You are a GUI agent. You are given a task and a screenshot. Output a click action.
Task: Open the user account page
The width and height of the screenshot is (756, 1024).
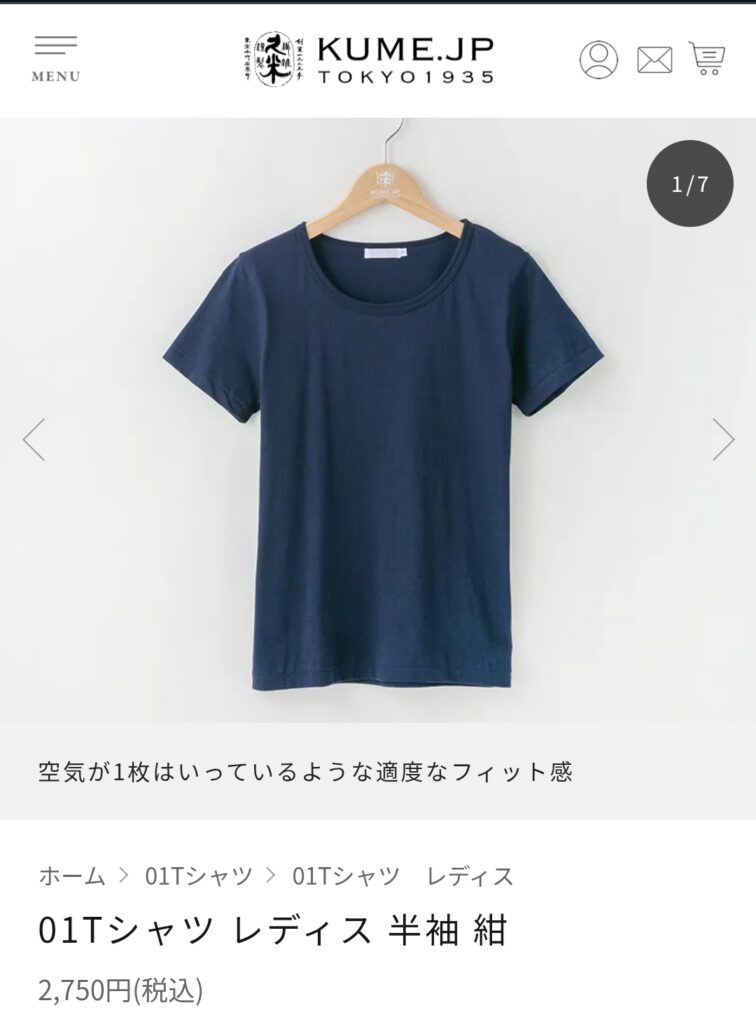coord(598,59)
